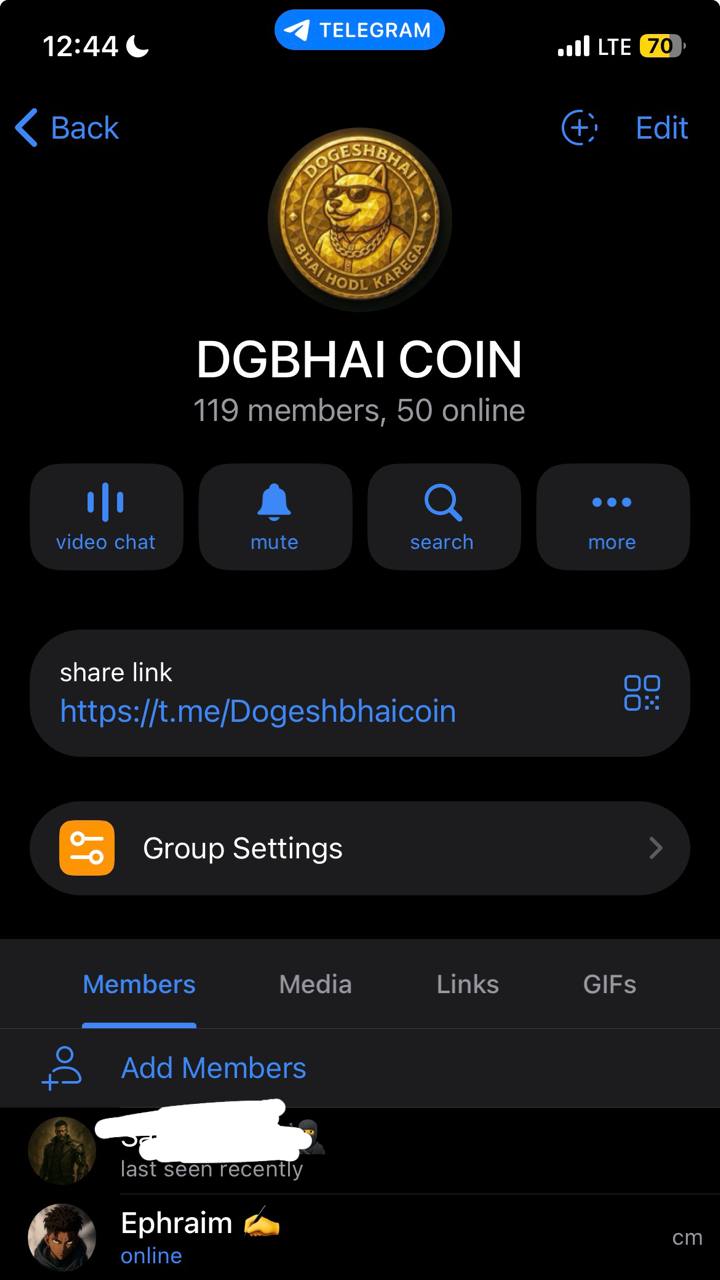Open Group Settings
Screen dimensions: 720x1280
pyautogui.click(x=360, y=848)
